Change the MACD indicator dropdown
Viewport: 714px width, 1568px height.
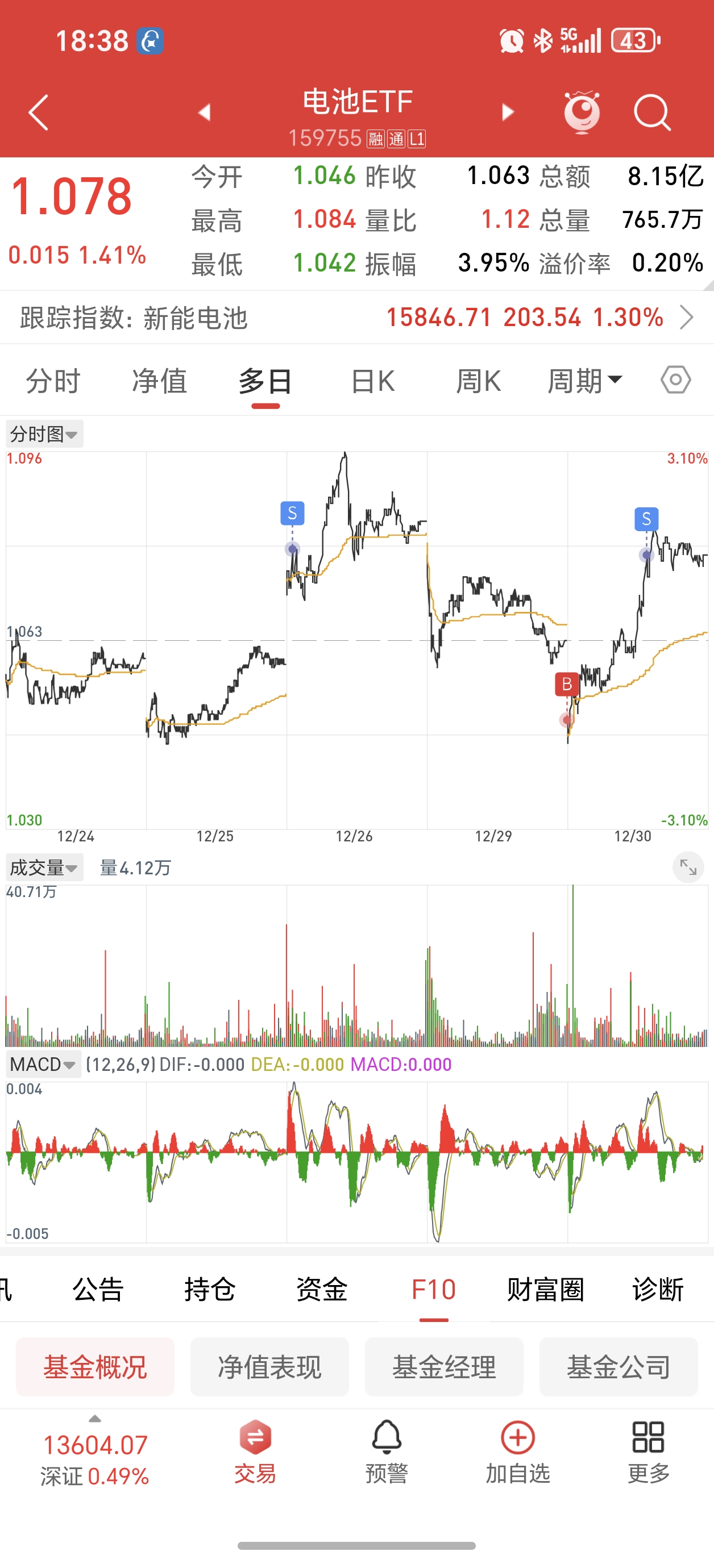click(43, 1065)
